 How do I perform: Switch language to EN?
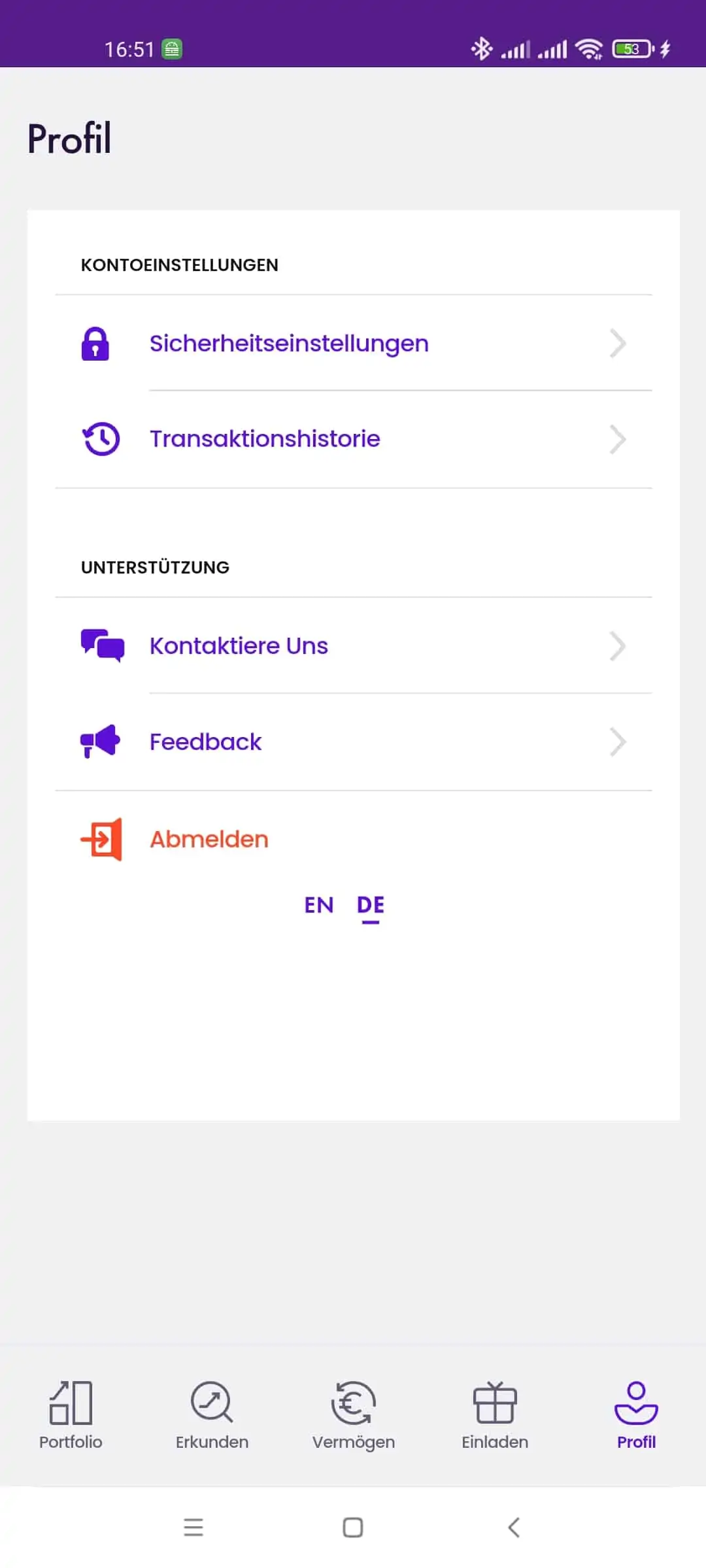tap(319, 905)
